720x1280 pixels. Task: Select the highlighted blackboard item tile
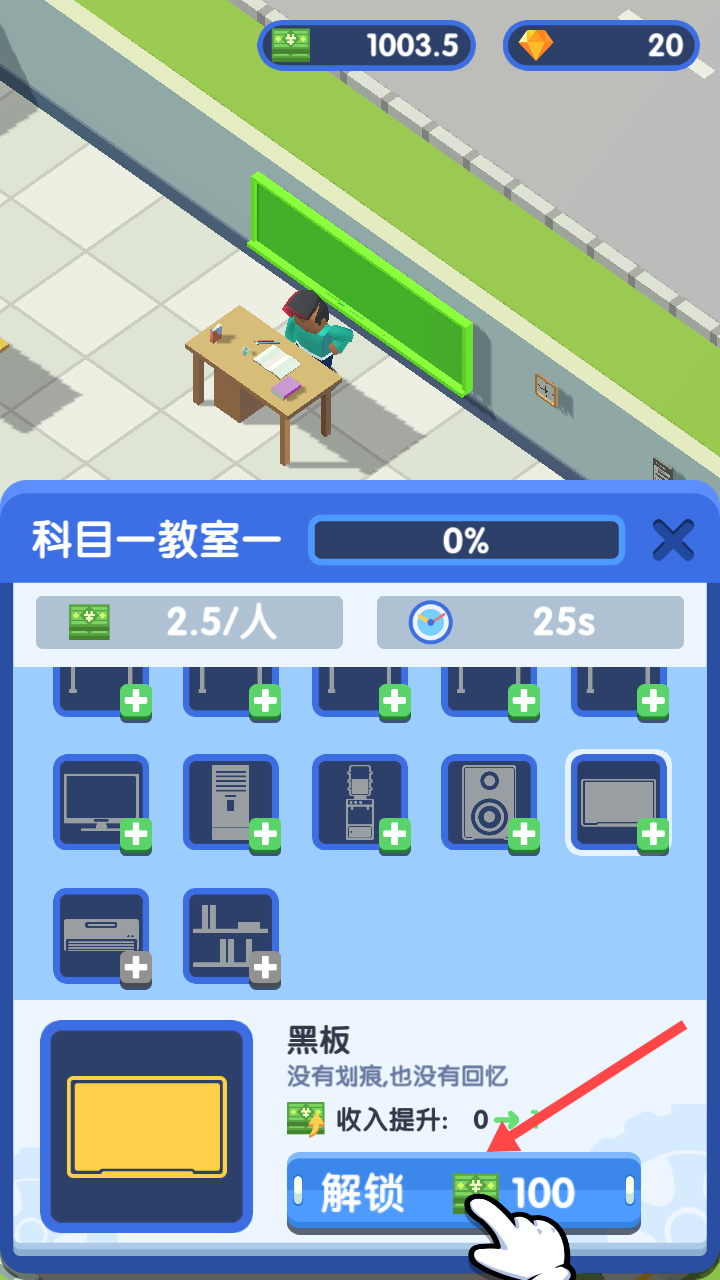tap(619, 802)
